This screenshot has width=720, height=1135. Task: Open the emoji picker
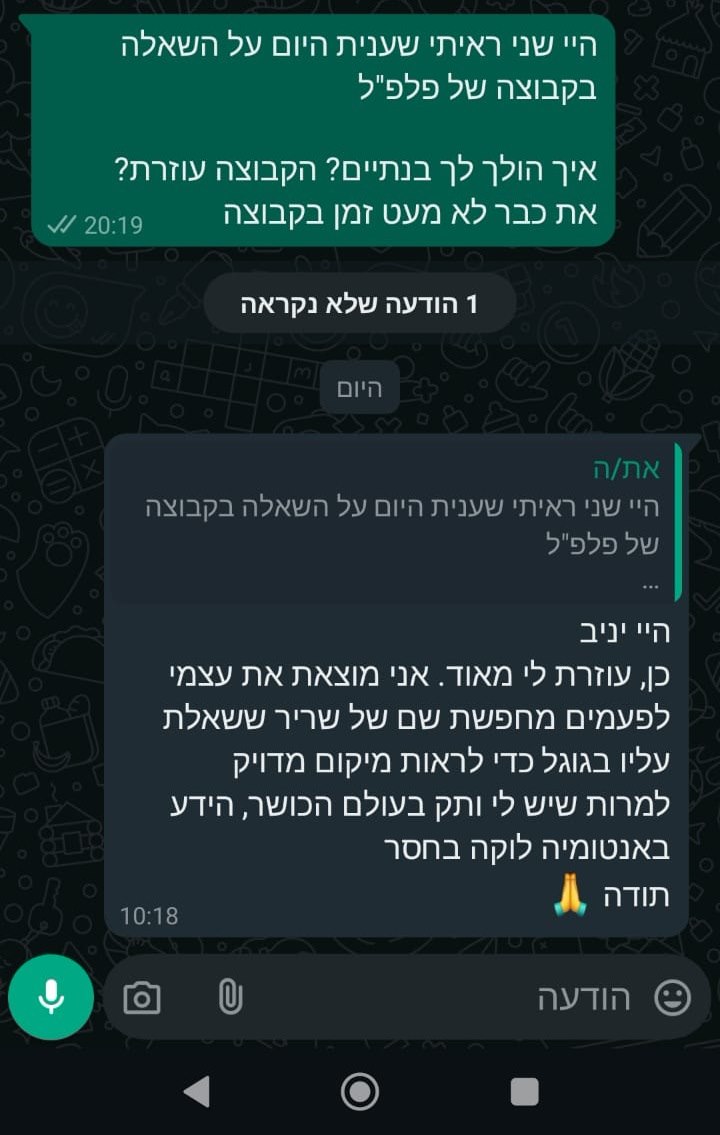[x=672, y=997]
